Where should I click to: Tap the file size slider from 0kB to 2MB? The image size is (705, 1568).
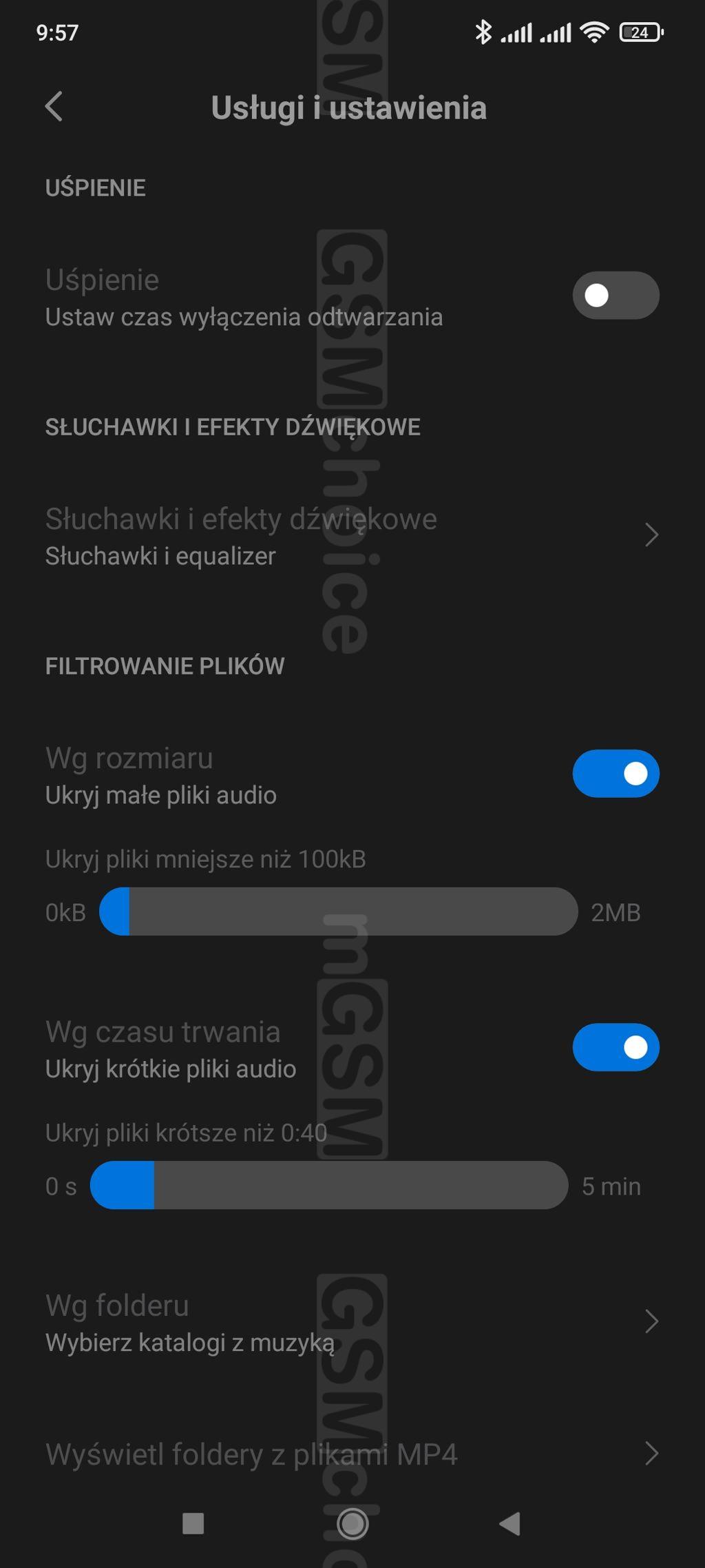(x=339, y=911)
